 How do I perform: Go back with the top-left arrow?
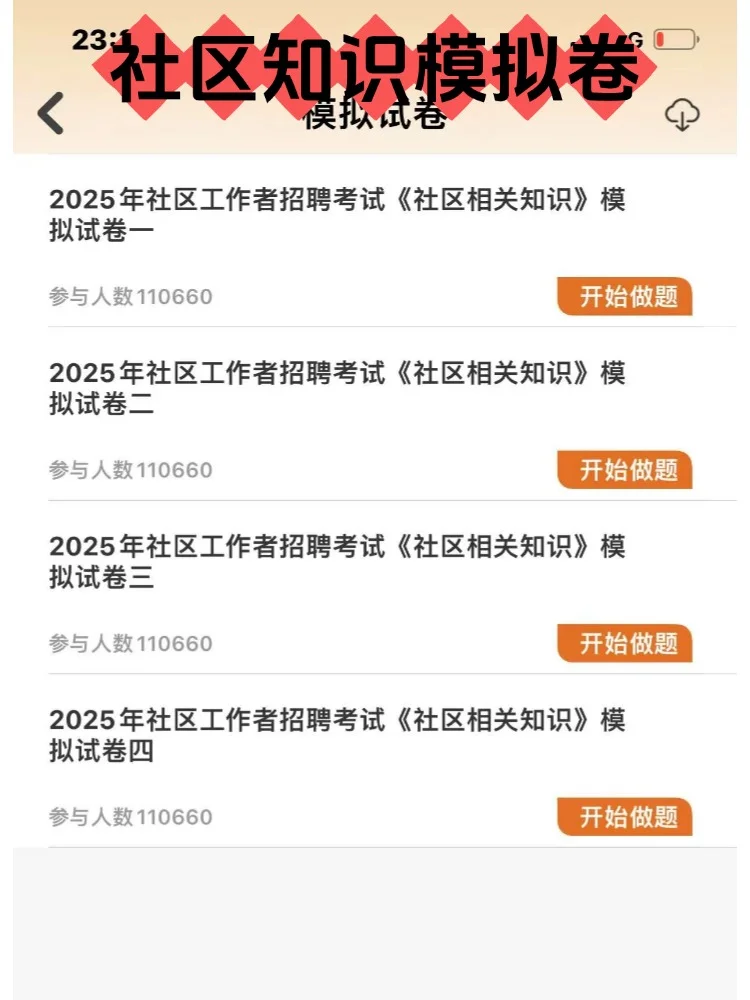(x=51, y=113)
